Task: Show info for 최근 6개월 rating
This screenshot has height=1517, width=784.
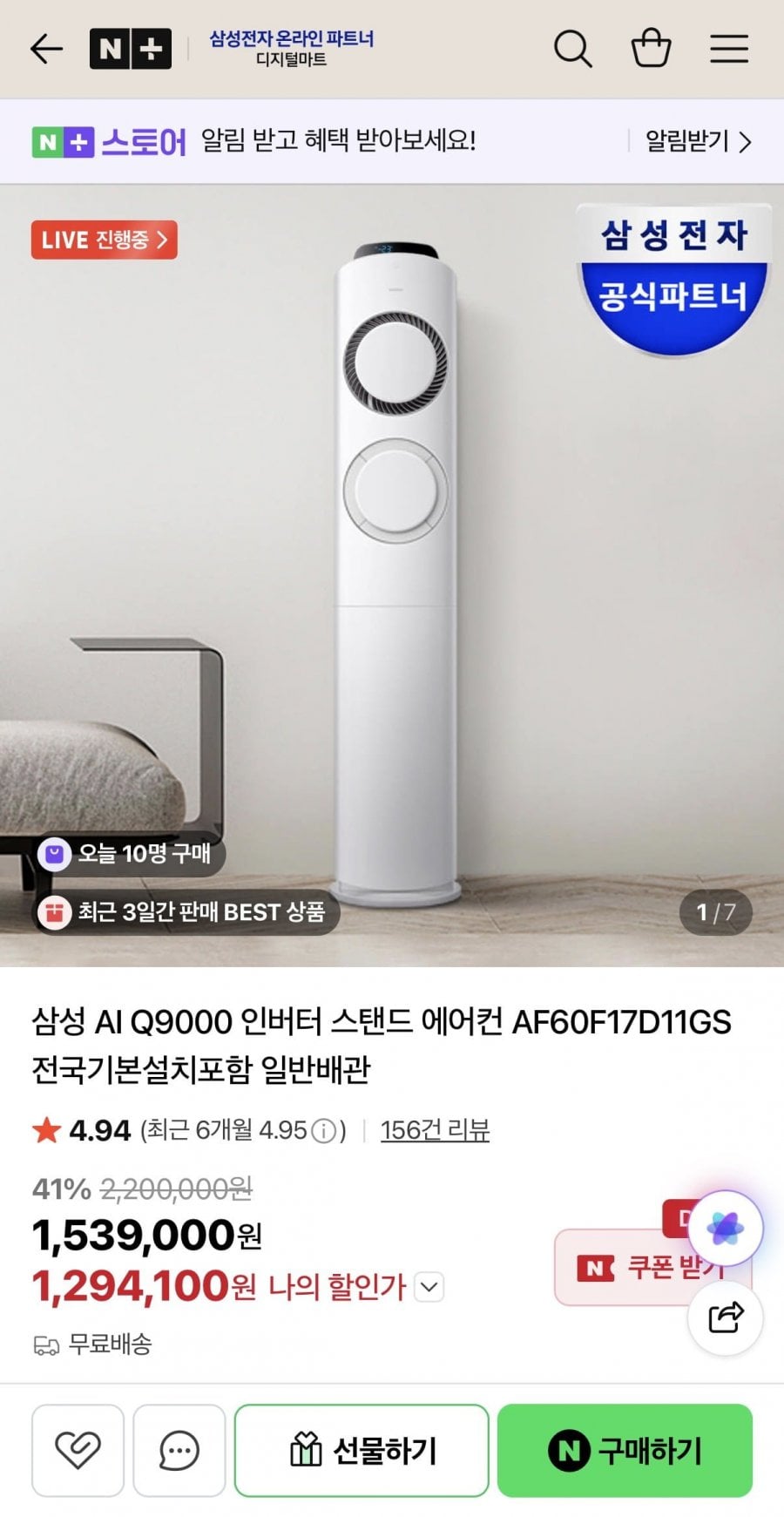Action: tap(324, 1131)
